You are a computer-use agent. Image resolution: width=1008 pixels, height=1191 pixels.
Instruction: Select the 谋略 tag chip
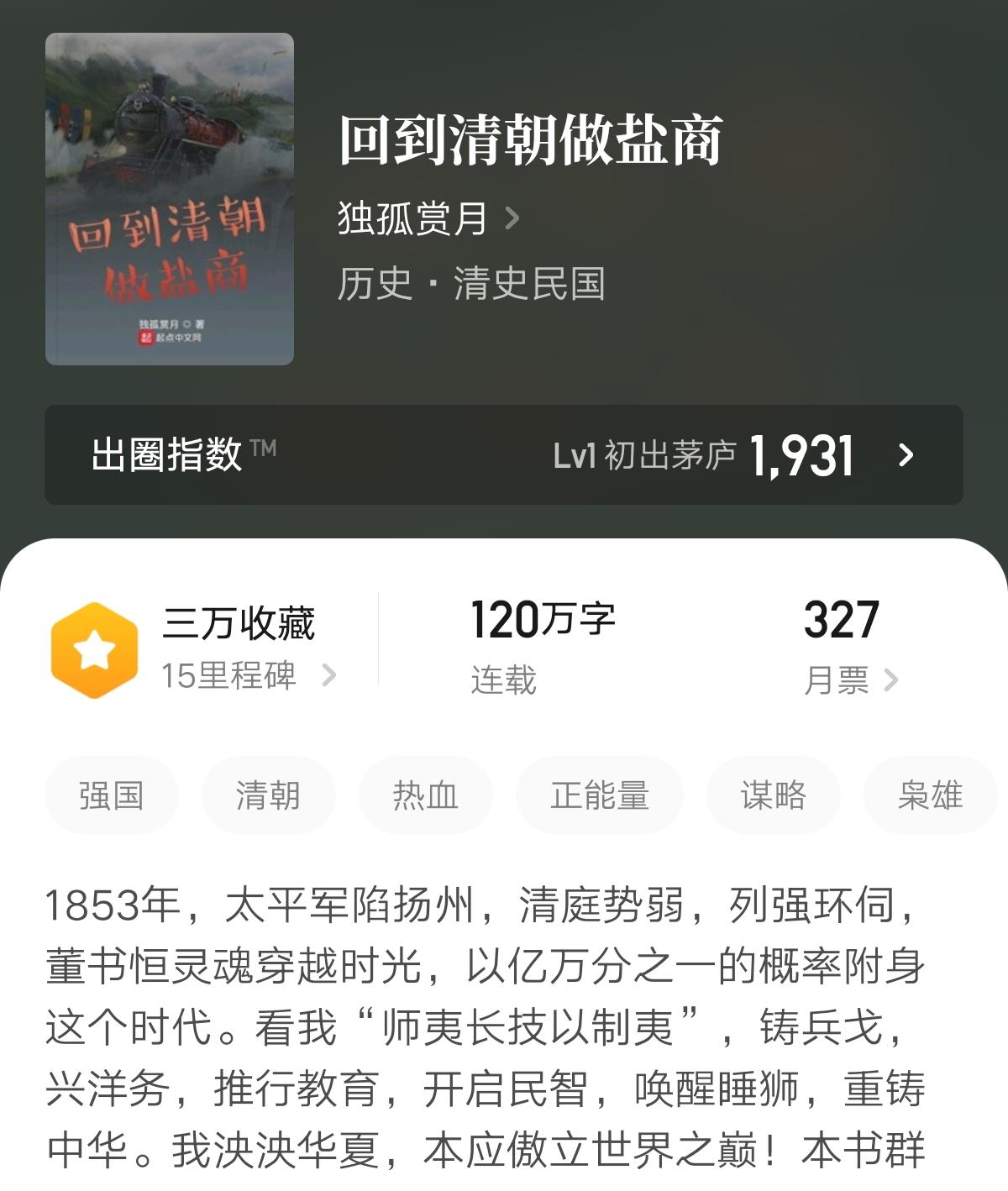773,795
